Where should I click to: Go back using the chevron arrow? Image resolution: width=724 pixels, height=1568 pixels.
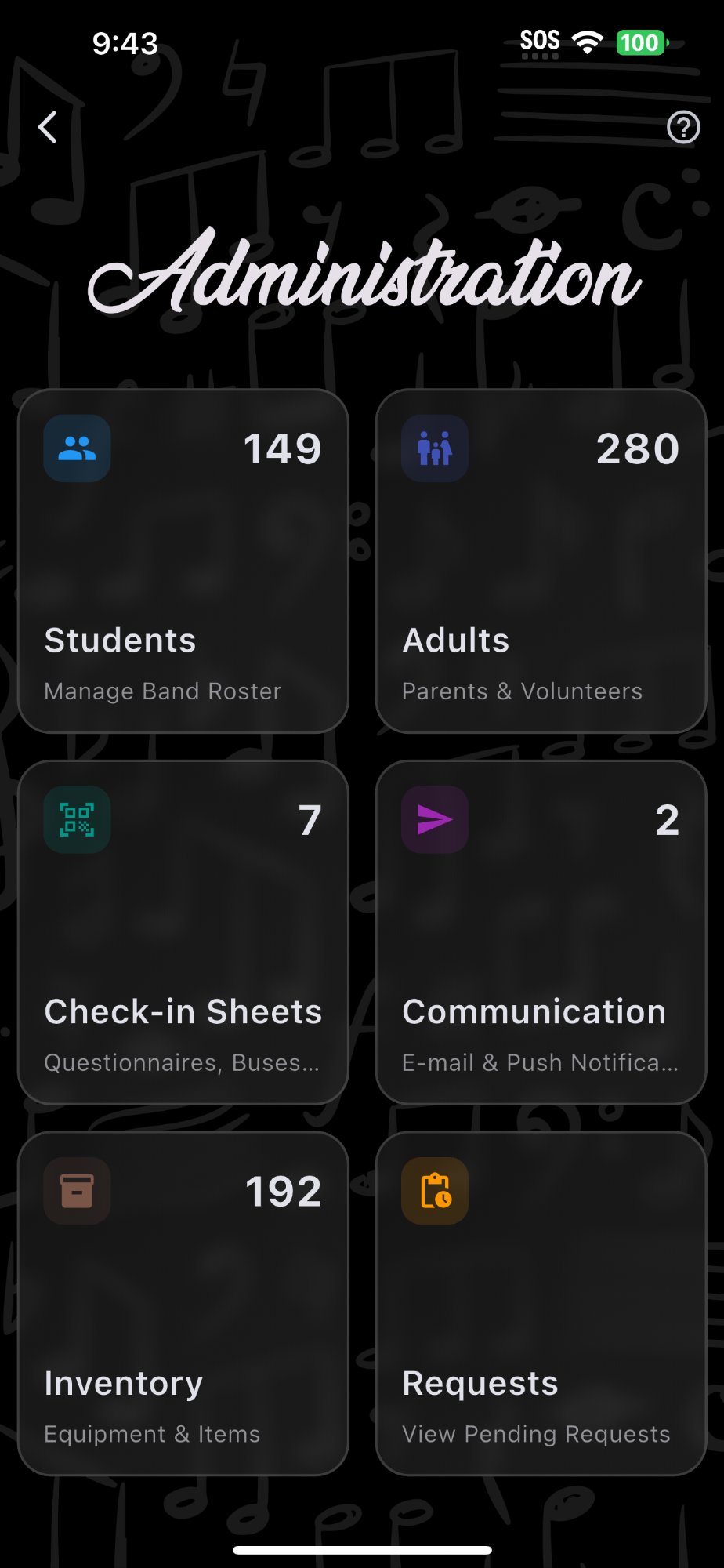click(49, 127)
